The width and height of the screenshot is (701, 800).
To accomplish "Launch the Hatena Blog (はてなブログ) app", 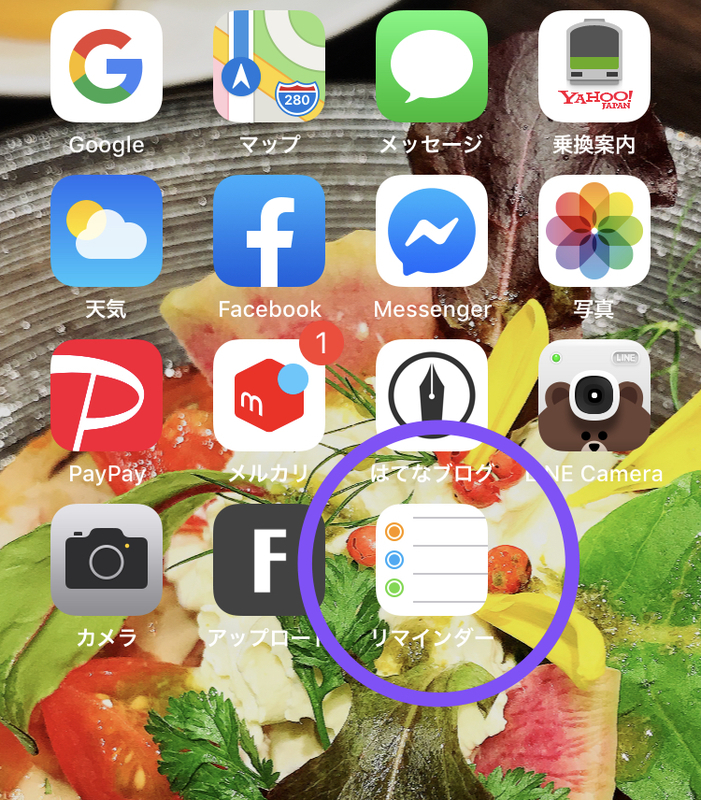I will click(x=431, y=395).
